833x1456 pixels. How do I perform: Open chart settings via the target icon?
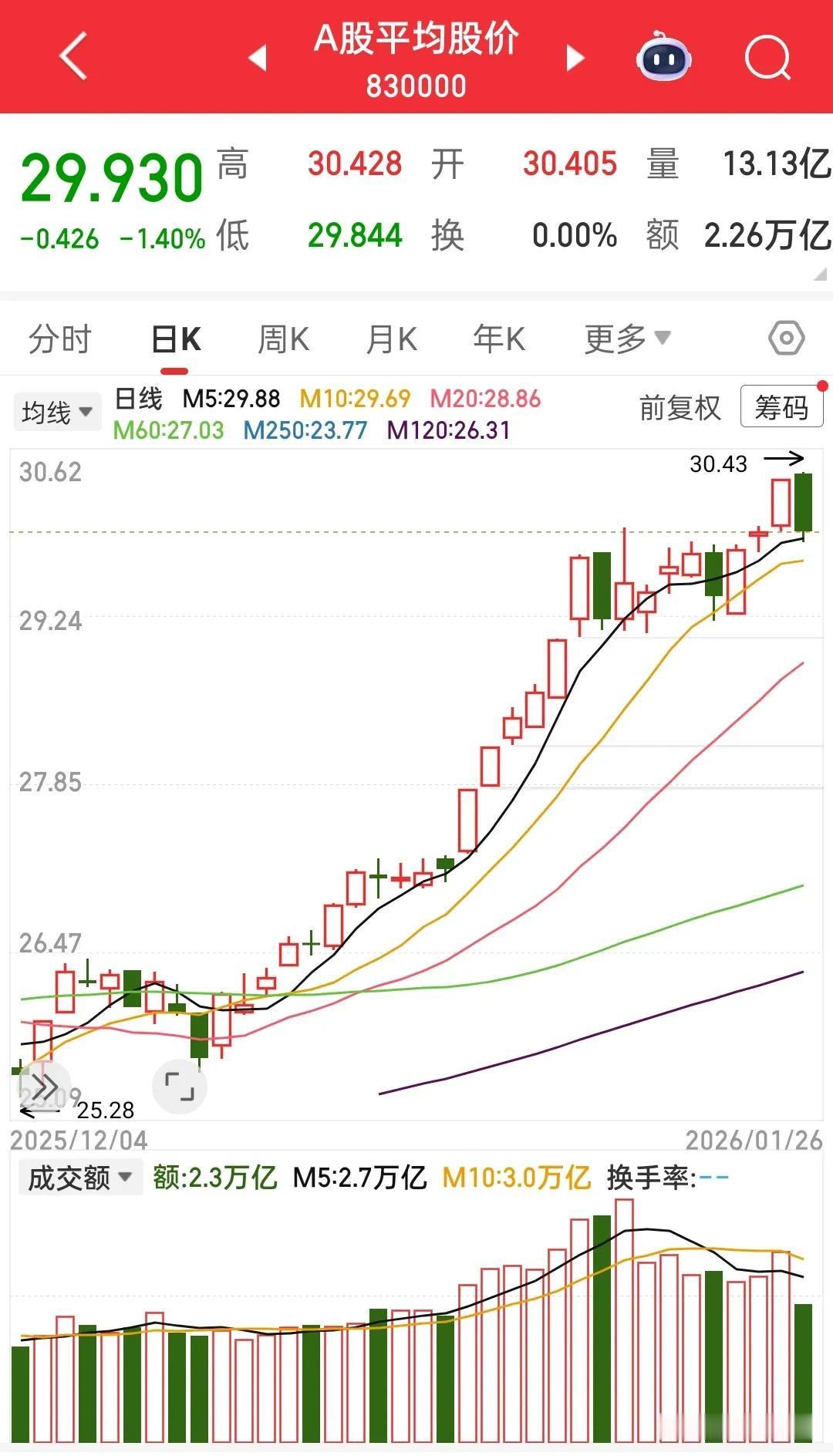coord(784,337)
